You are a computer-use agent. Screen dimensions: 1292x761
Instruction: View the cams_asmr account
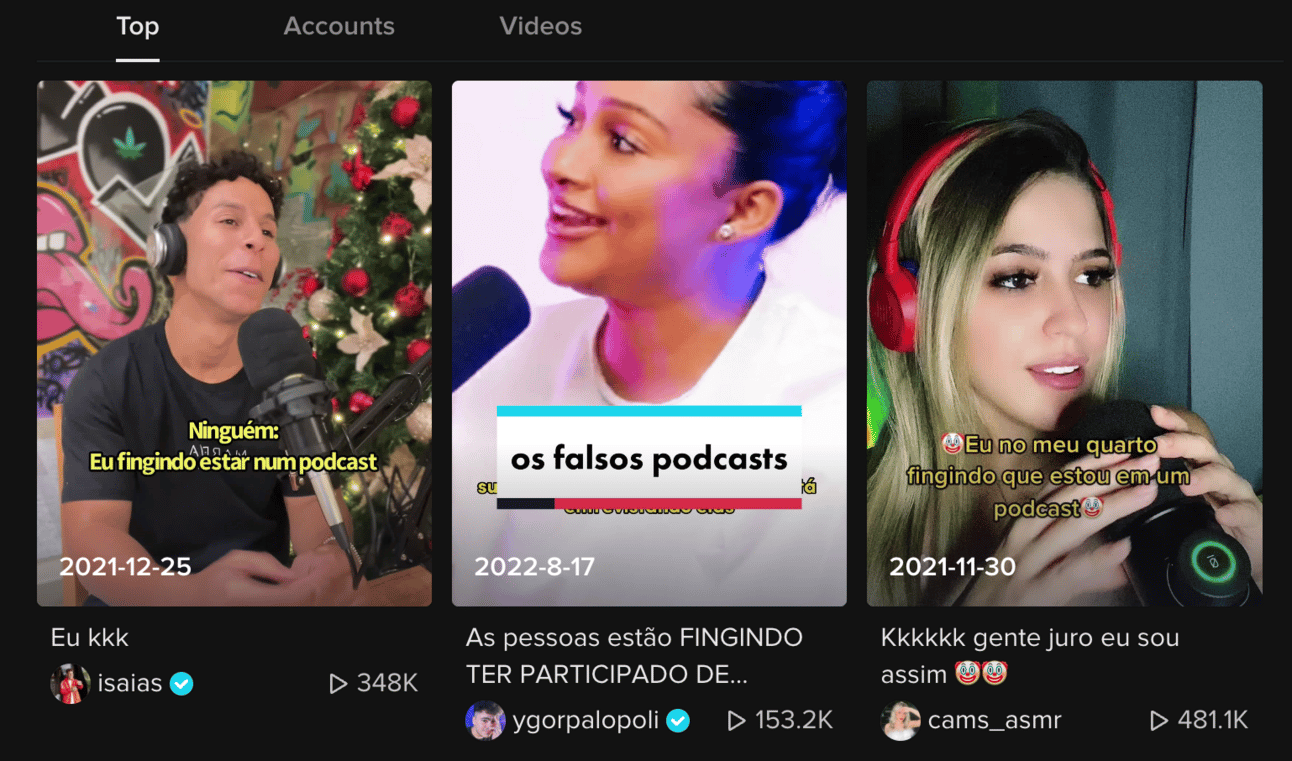coord(994,721)
